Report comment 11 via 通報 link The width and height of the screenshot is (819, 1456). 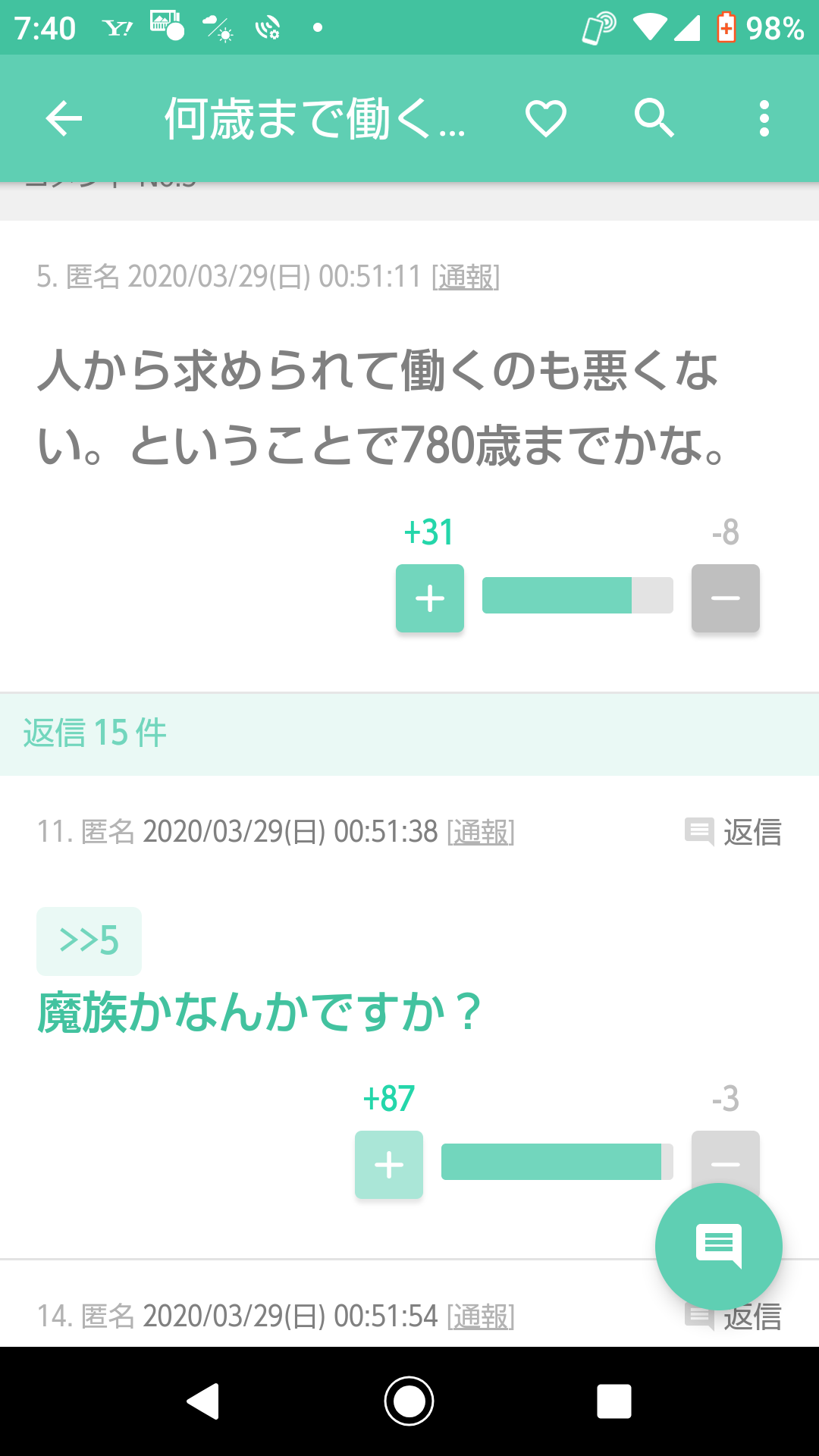[x=481, y=833]
